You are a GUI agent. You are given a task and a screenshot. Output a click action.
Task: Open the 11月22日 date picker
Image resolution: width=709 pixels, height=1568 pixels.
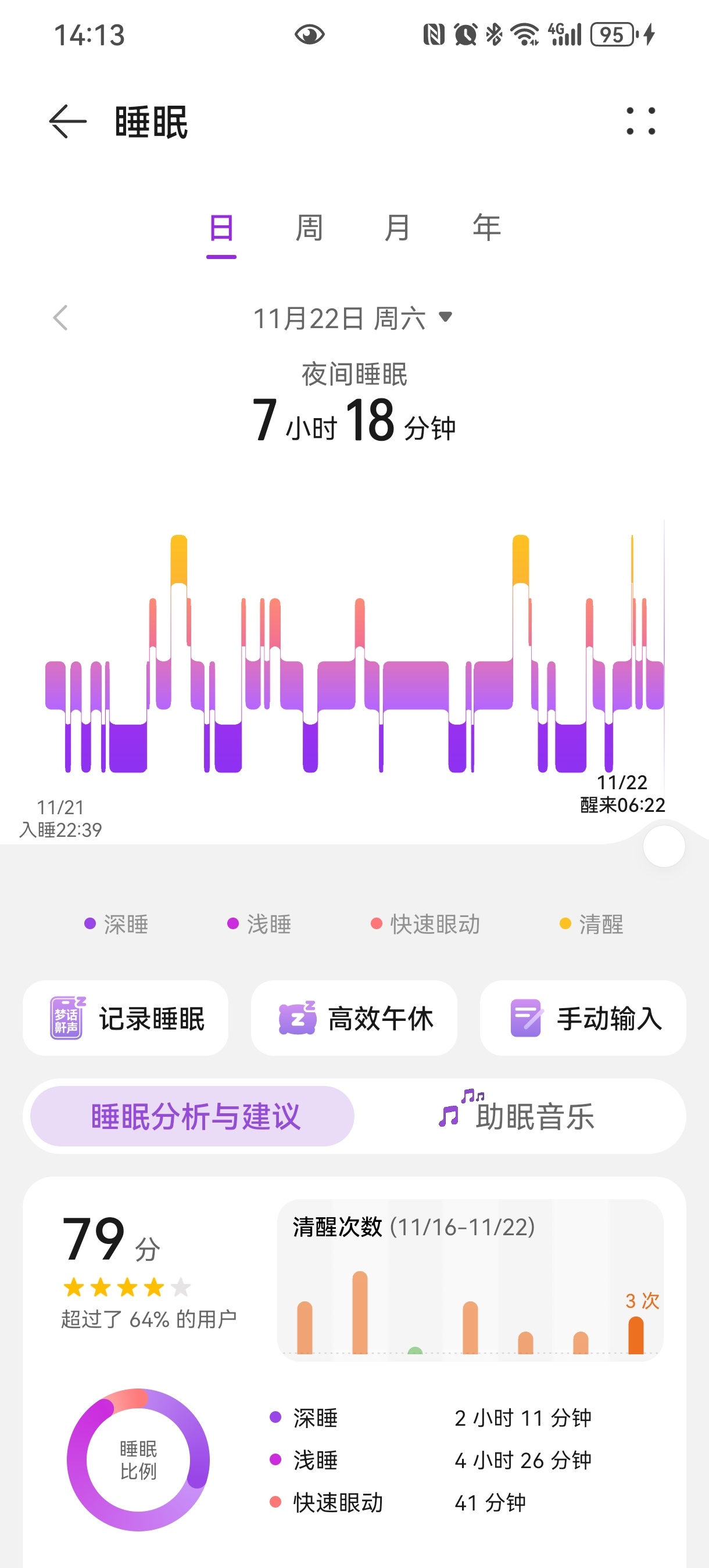click(353, 318)
